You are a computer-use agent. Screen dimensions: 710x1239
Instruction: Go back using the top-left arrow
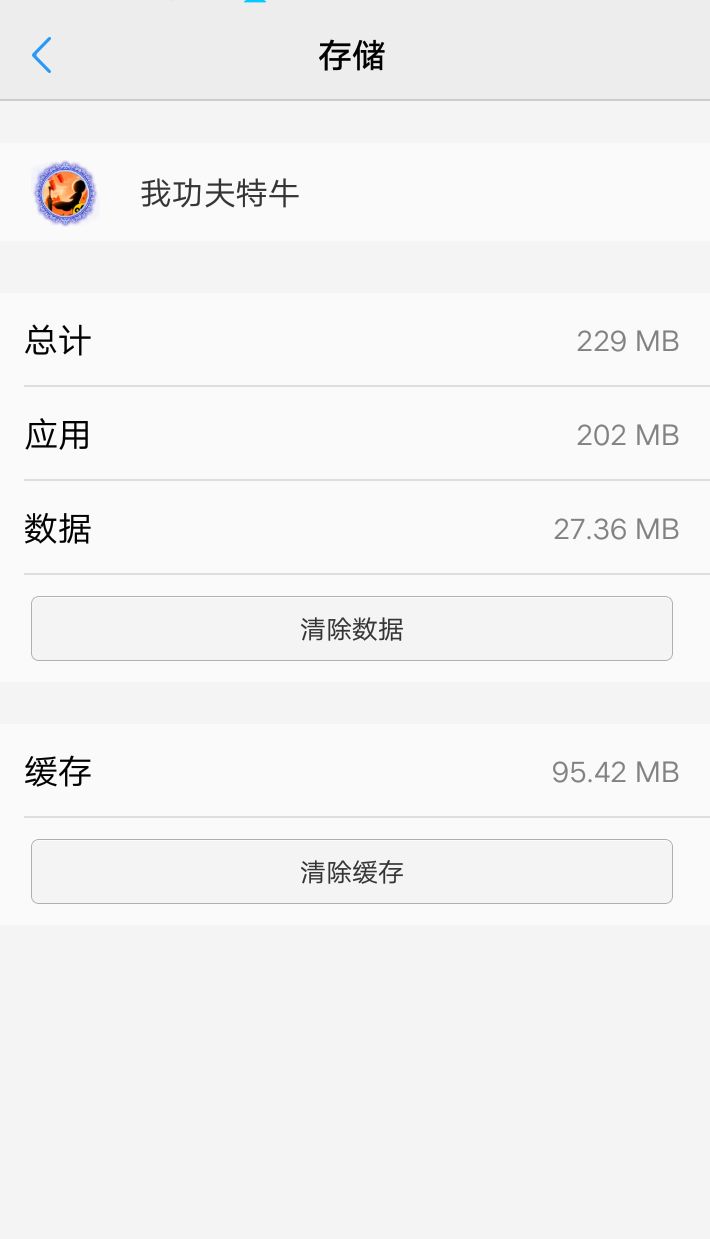[41, 55]
